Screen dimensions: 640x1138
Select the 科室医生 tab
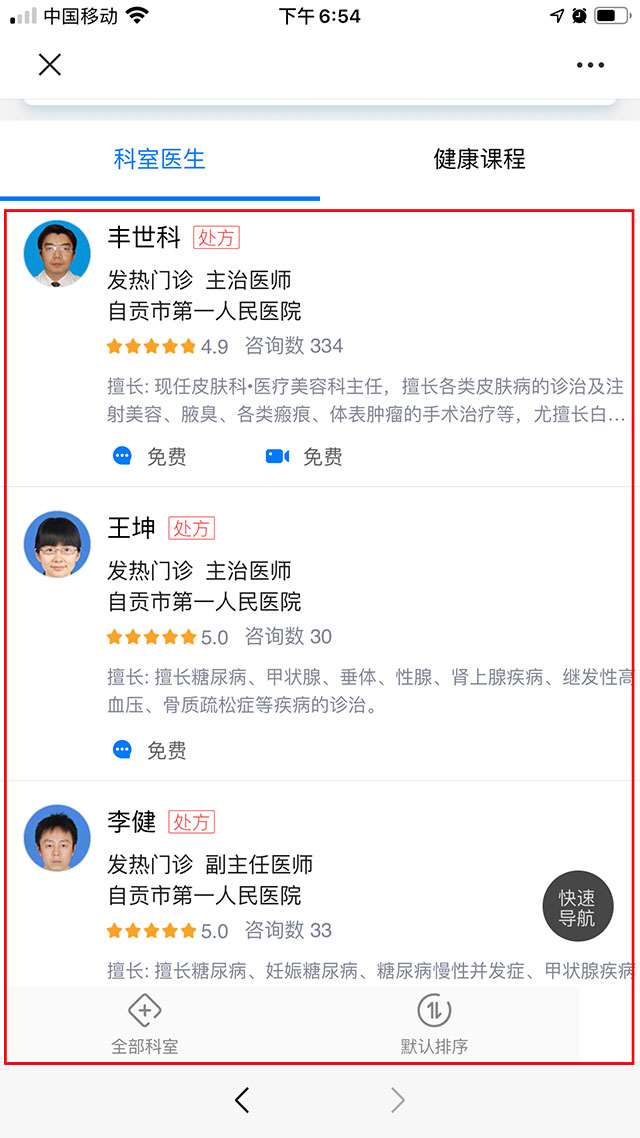159,159
